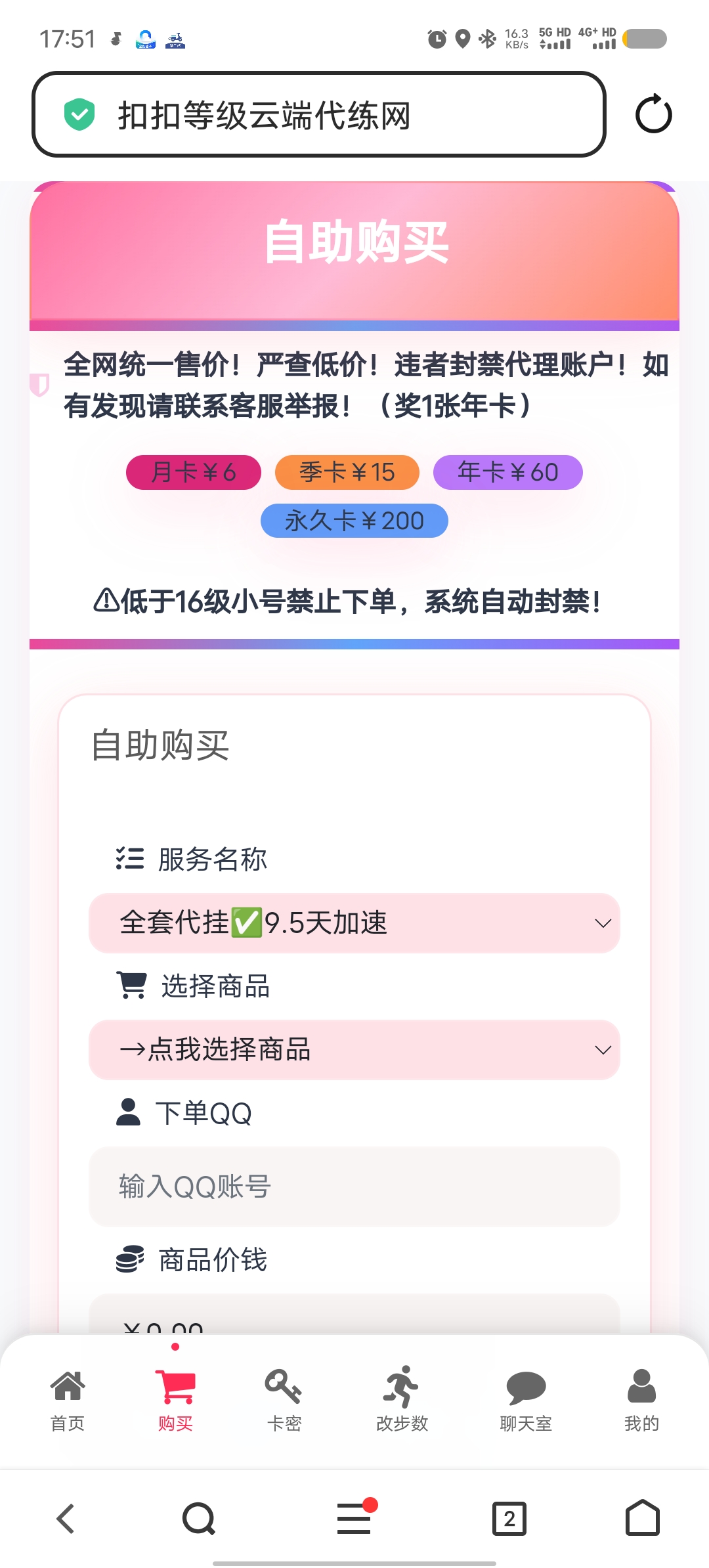Go back with the browser back arrow
The height and width of the screenshot is (1568, 709).
[x=66, y=1518]
